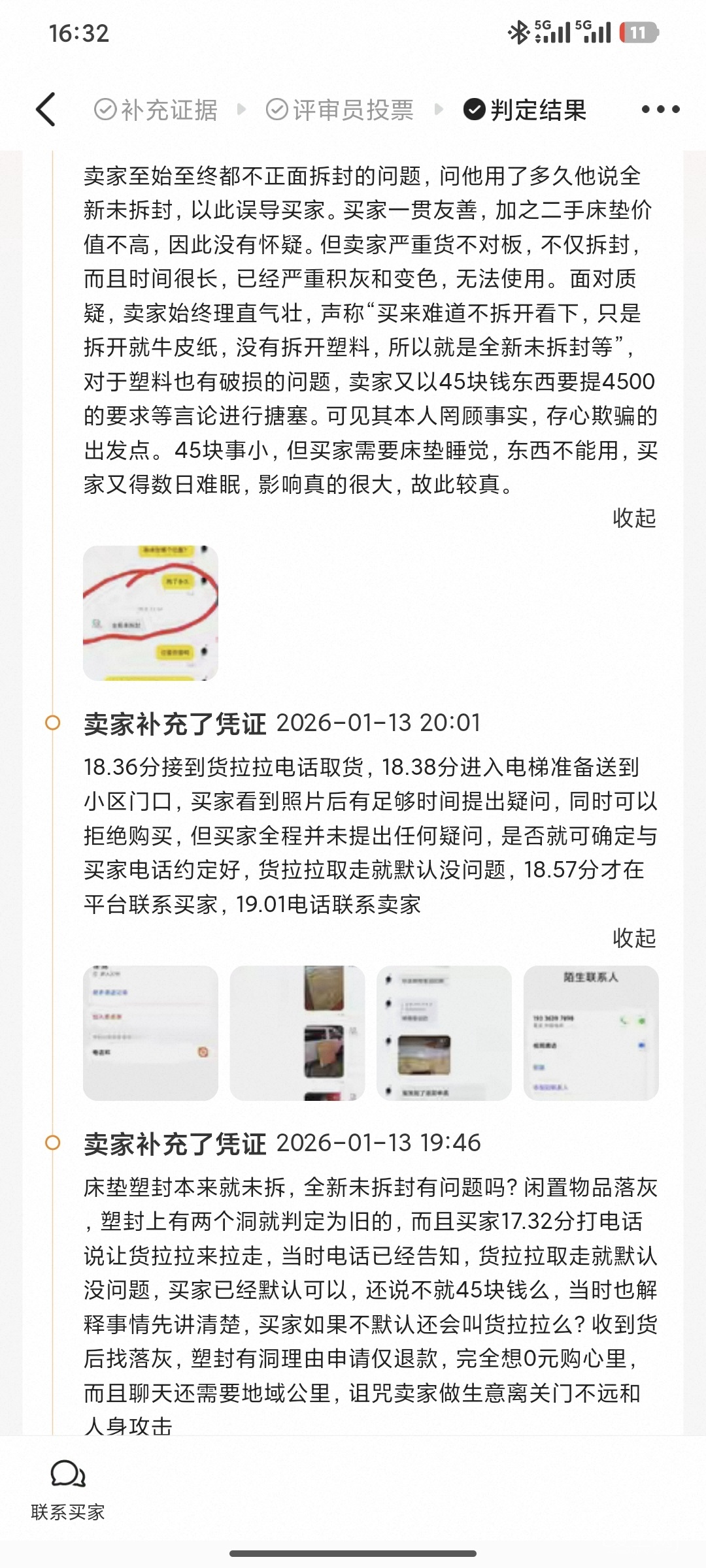706x1568 pixels.
Task: Open the third evidence chat screenshot
Action: coord(444,1033)
